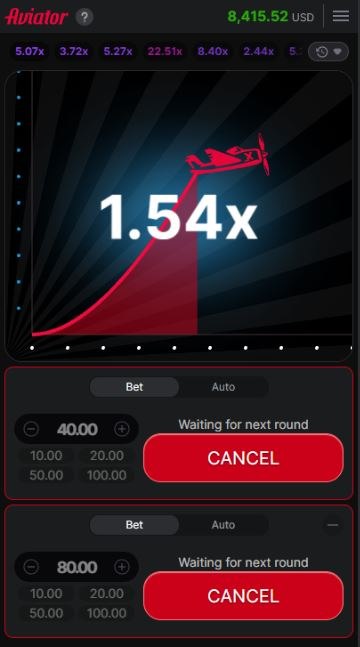Open the 22.51x round result
360x647 pixels.
pos(165,52)
